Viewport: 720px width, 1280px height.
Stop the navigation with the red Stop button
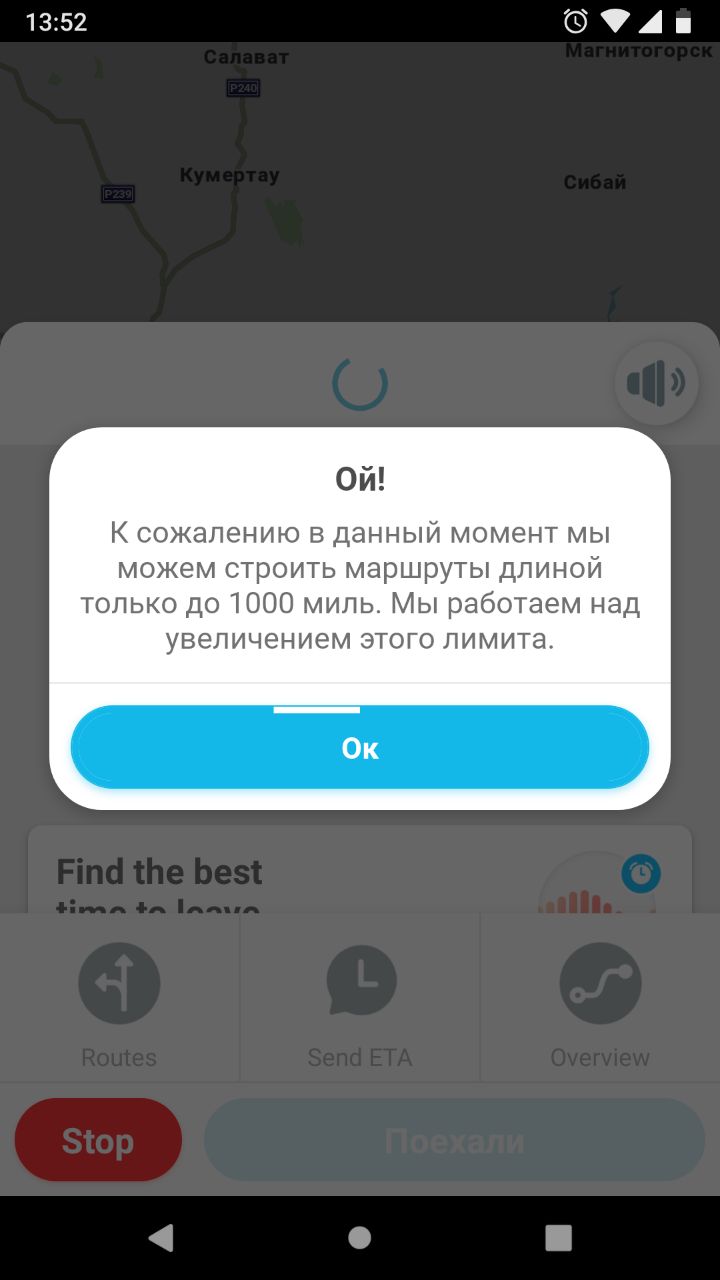tap(98, 1140)
